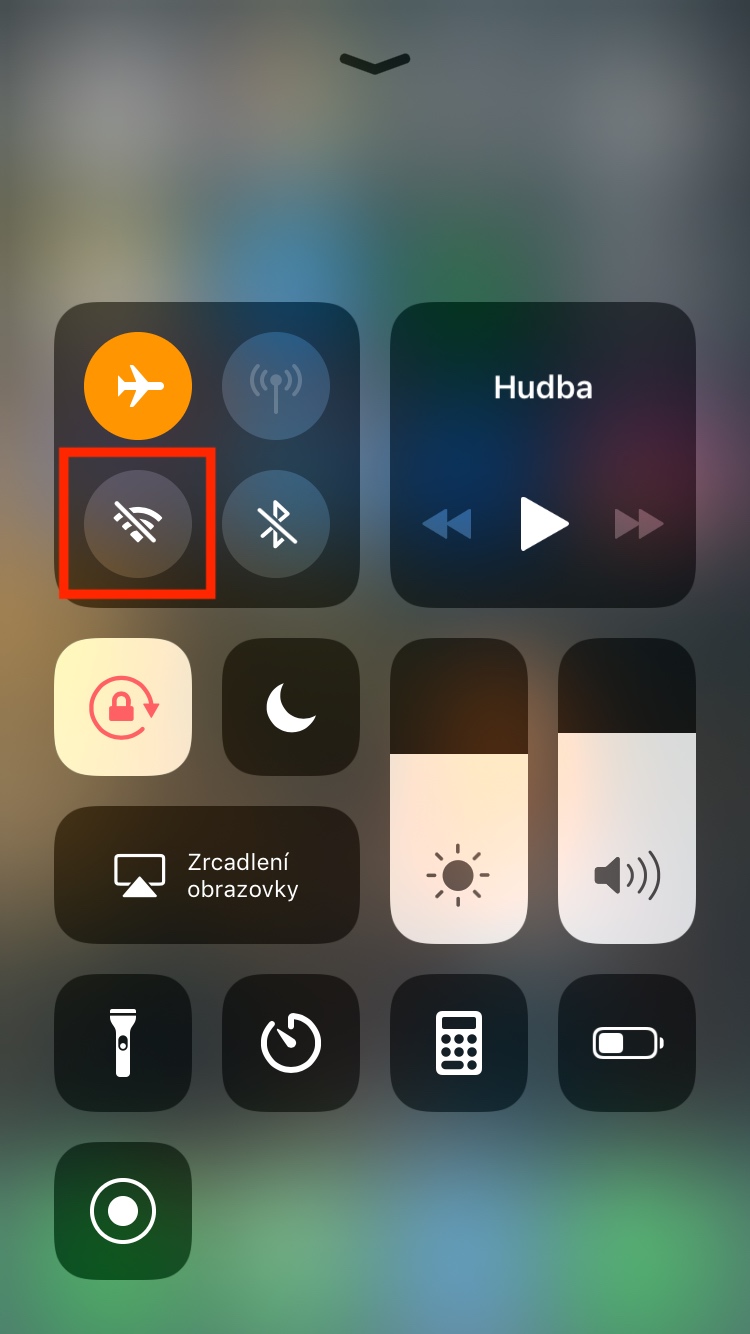
Task: Close Control Center with the top chevron
Action: tap(375, 63)
